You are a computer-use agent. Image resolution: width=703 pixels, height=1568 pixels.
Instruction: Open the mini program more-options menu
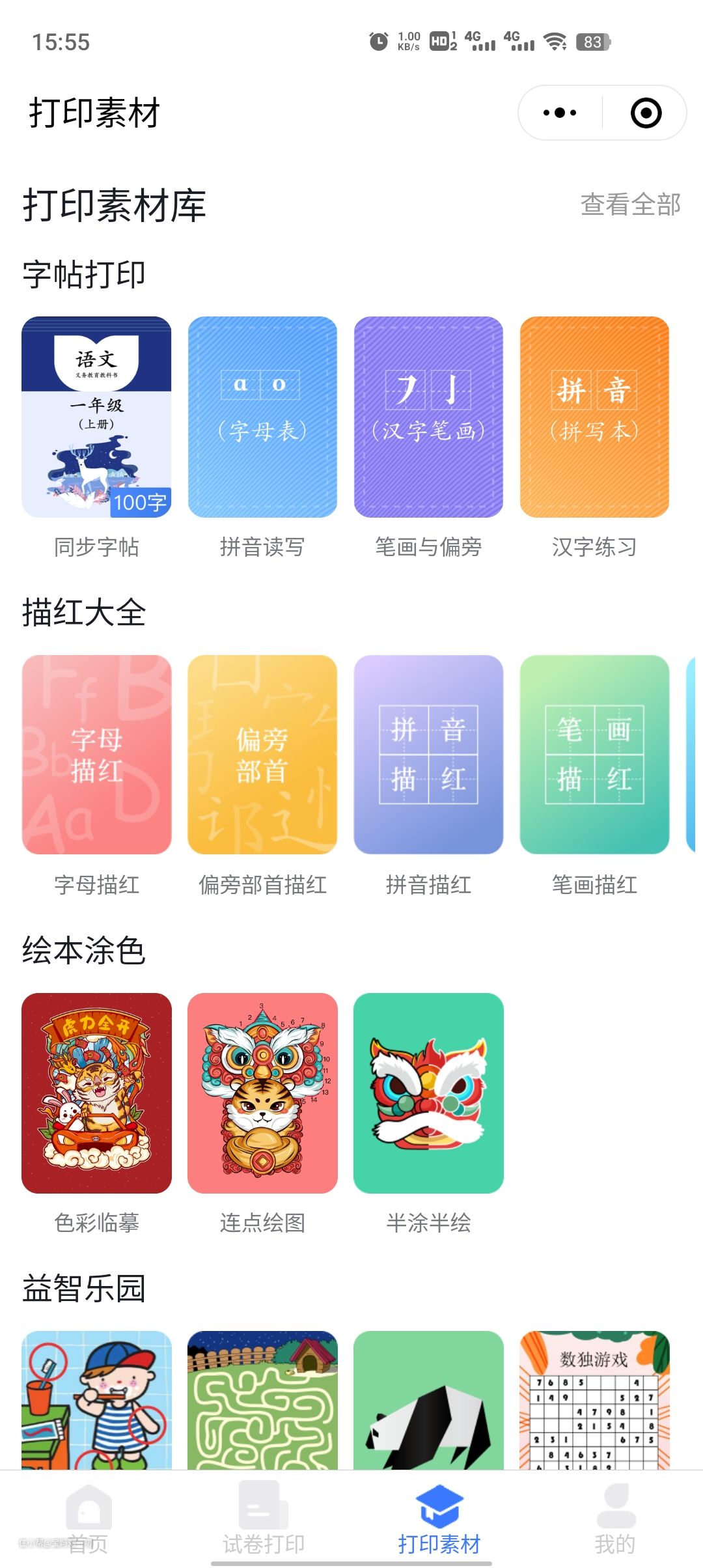click(x=560, y=113)
